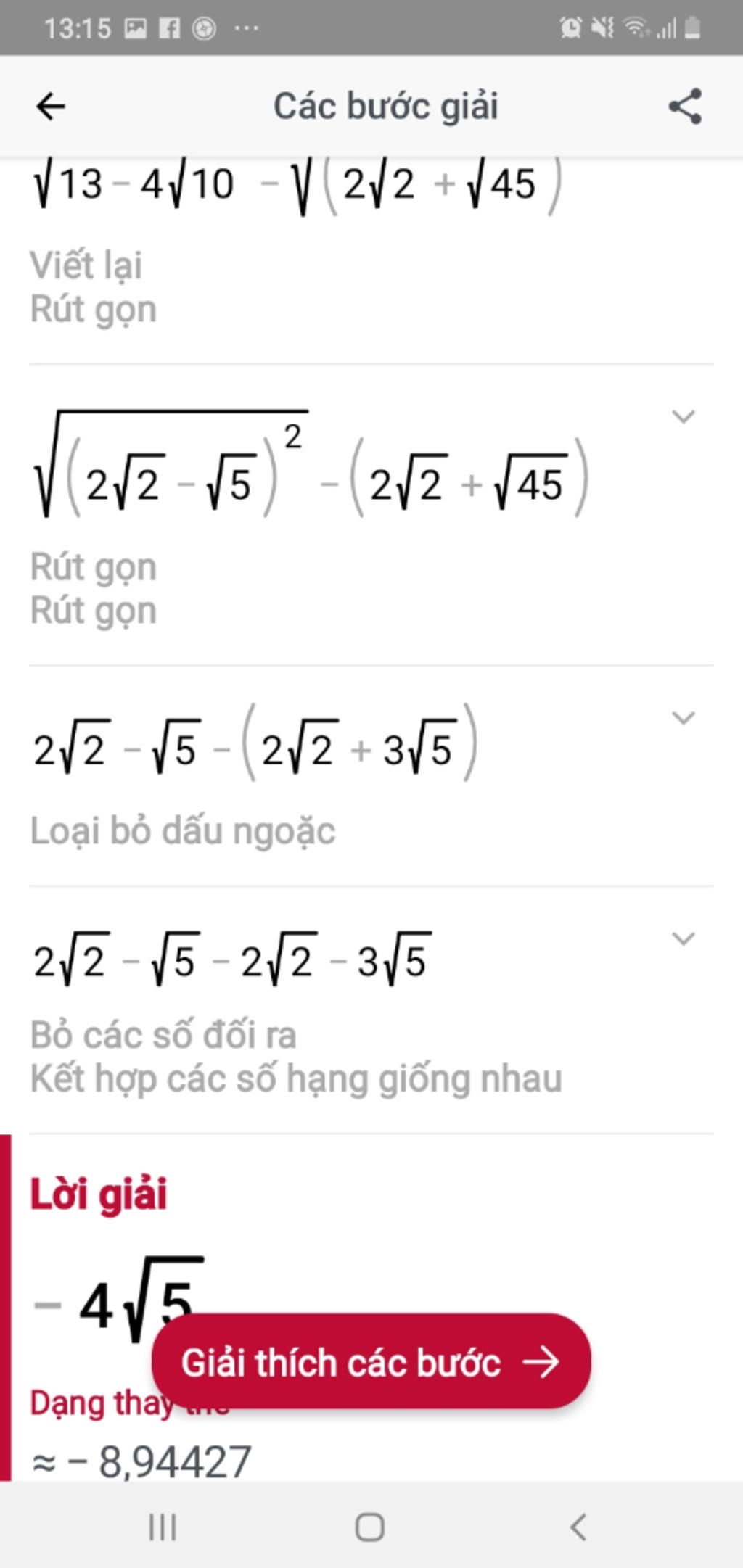Share the solution steps
The image size is (743, 1568).
coord(686,105)
